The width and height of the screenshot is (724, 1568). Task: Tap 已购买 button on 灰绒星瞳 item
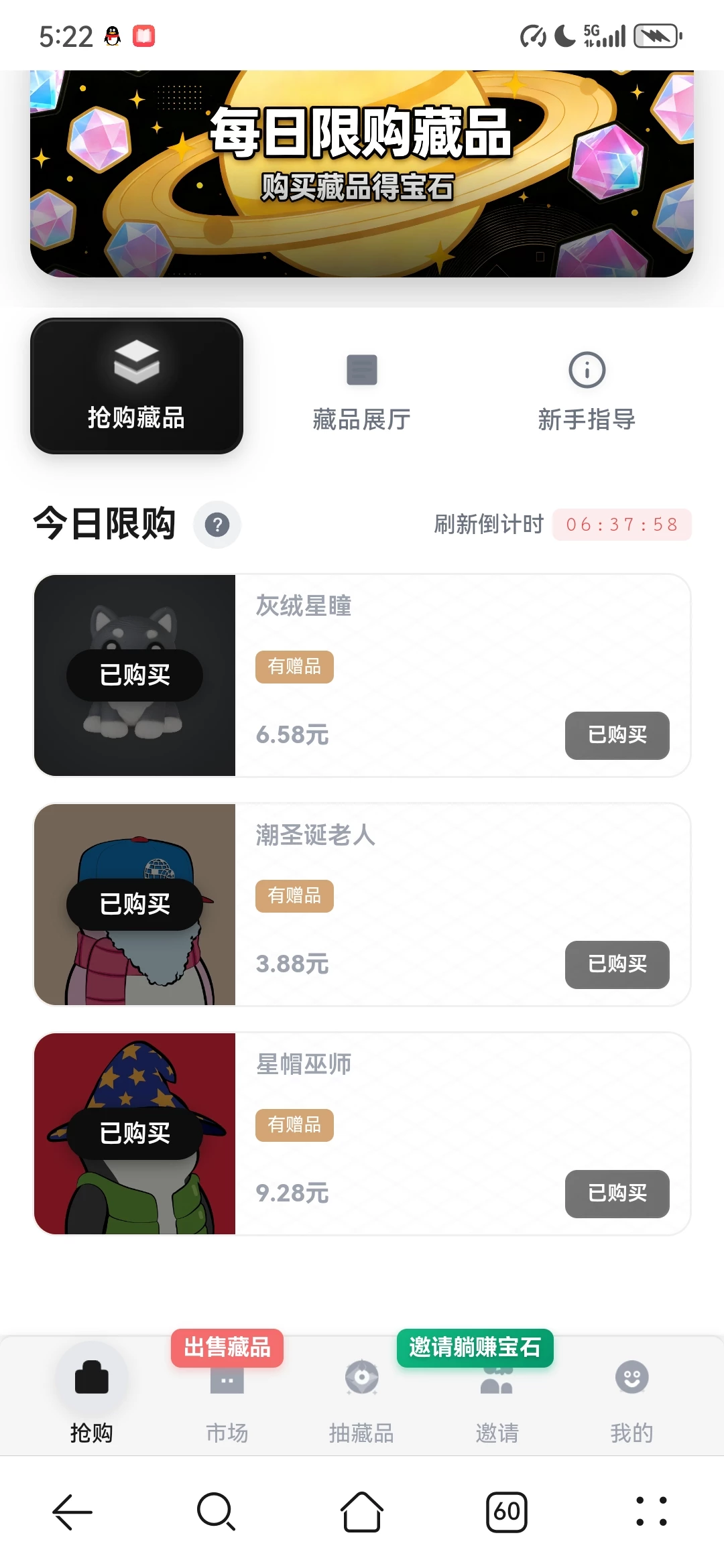[x=617, y=735]
